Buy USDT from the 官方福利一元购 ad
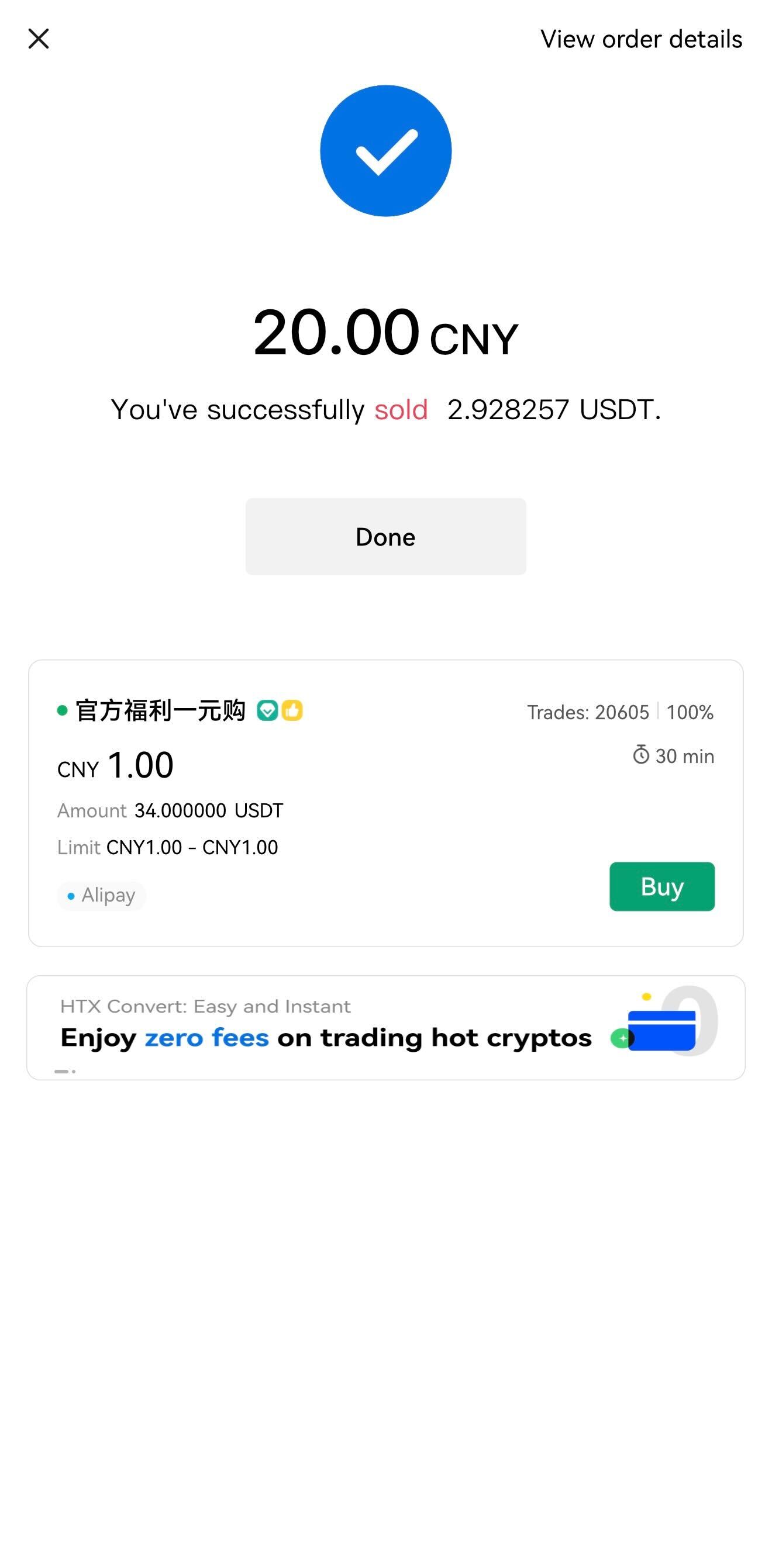The image size is (772, 1568). click(x=661, y=886)
